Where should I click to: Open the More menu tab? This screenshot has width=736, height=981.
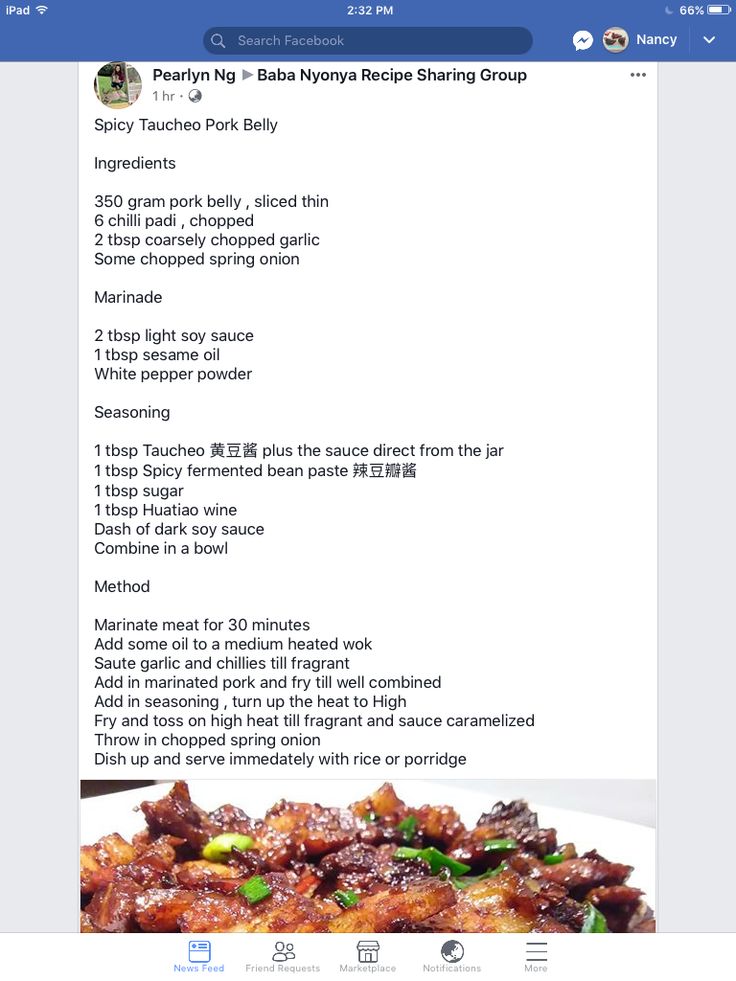(x=536, y=956)
